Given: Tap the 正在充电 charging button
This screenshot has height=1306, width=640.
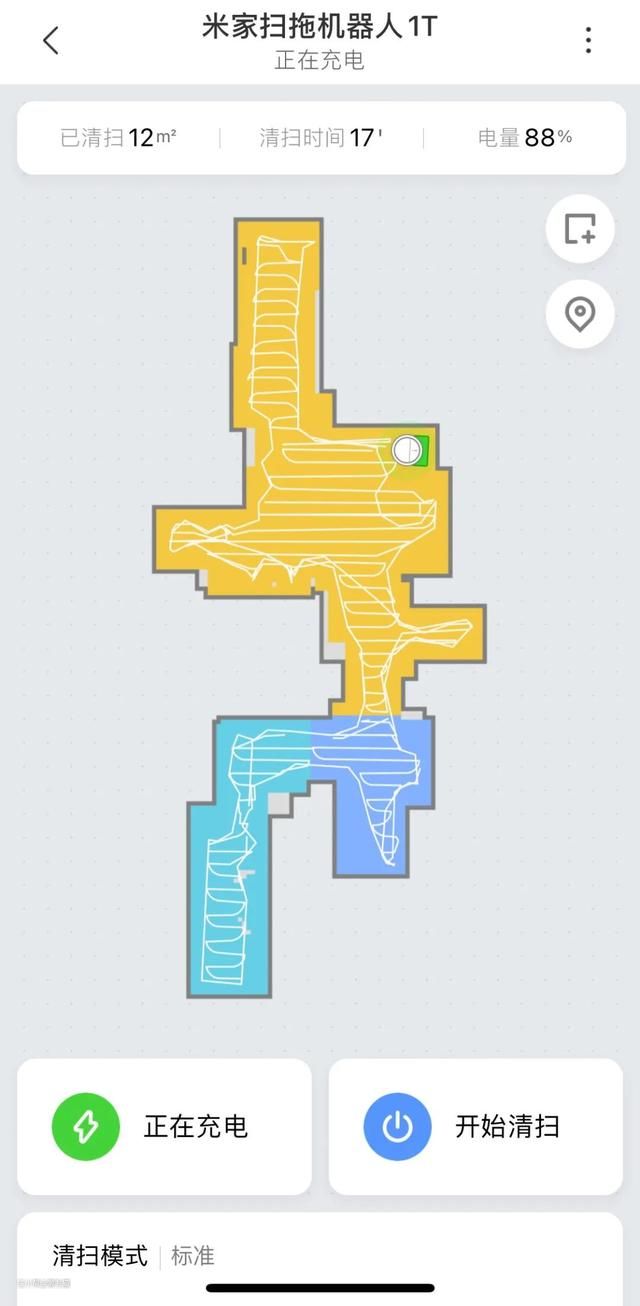Looking at the screenshot, I should tap(164, 1126).
